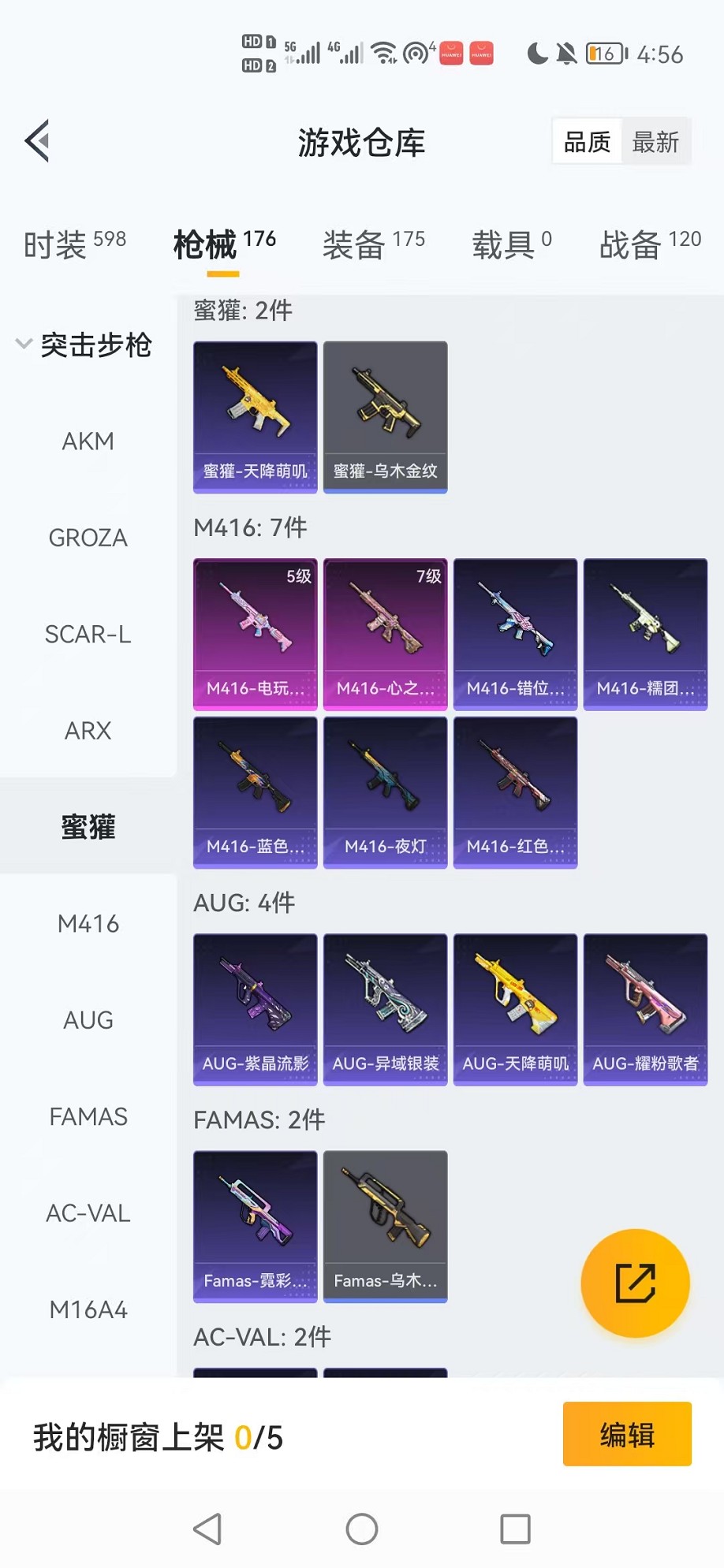Switch to the 装备 tab
This screenshot has width=724, height=1568.
373,244
